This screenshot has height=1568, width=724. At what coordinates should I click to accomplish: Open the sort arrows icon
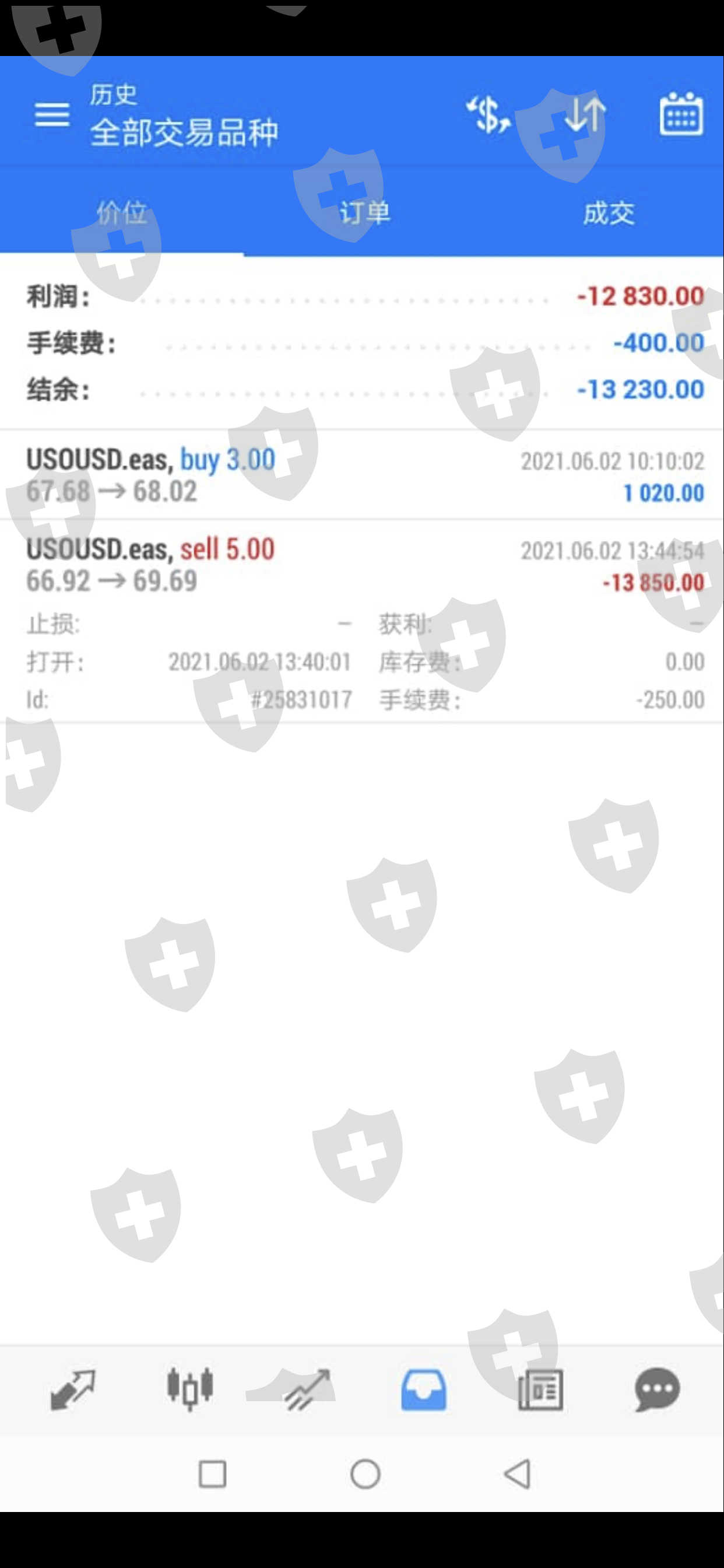point(585,114)
